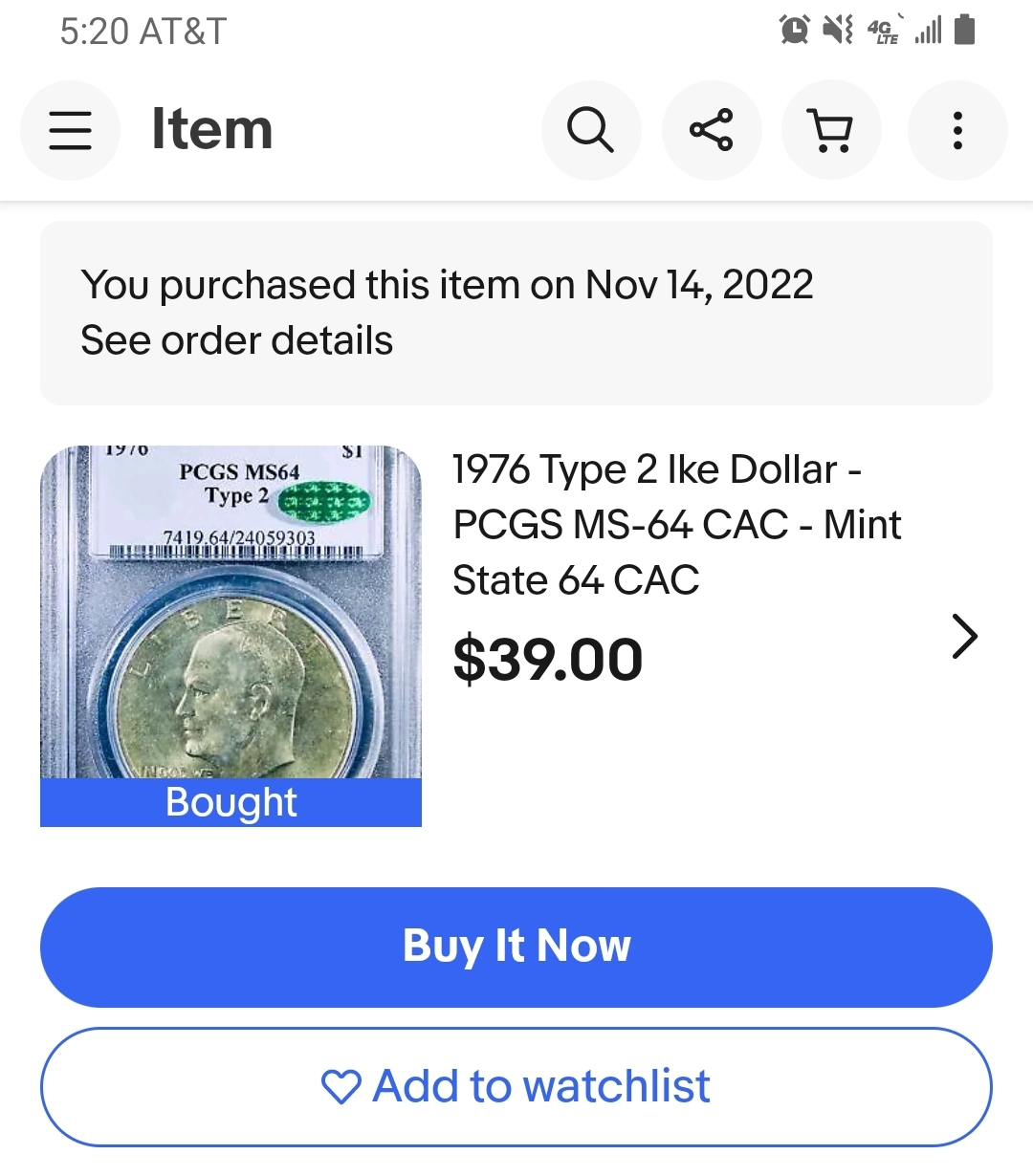
Task: Open the three-dot overflow menu
Action: tap(956, 130)
